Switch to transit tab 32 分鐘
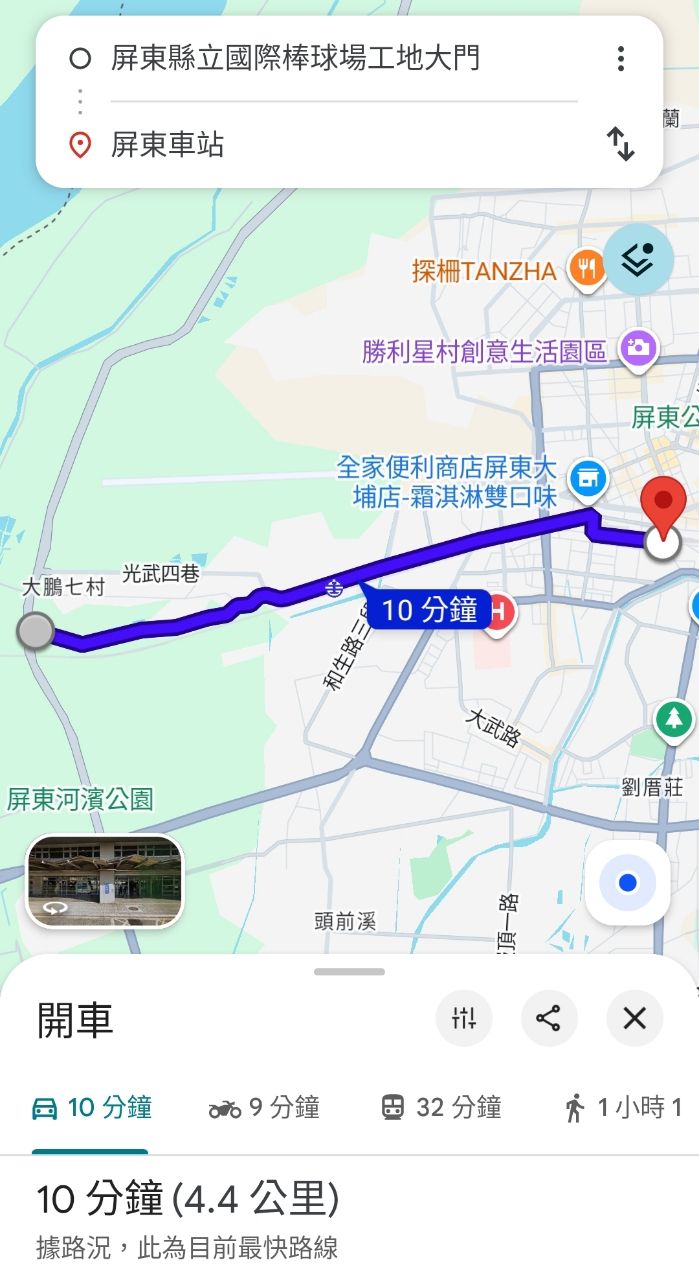Viewport: 699px width, 1280px height. pyautogui.click(x=441, y=1108)
